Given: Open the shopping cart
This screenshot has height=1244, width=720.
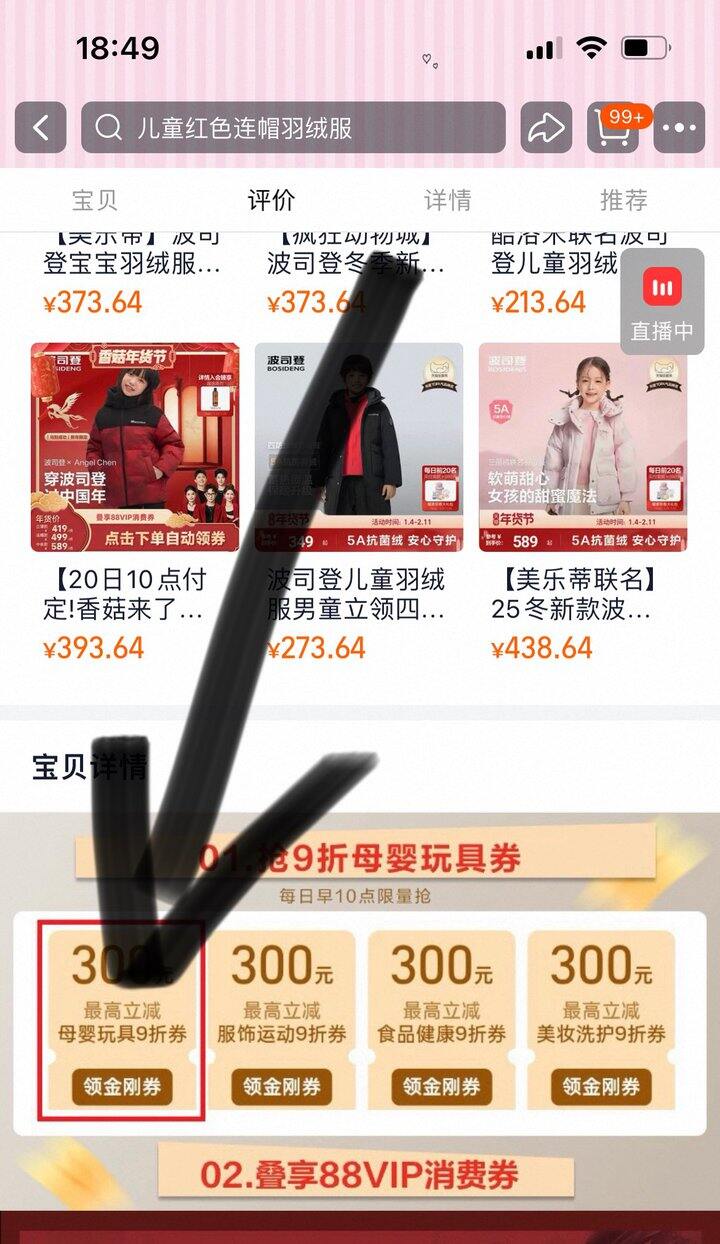Looking at the screenshot, I should [612, 128].
